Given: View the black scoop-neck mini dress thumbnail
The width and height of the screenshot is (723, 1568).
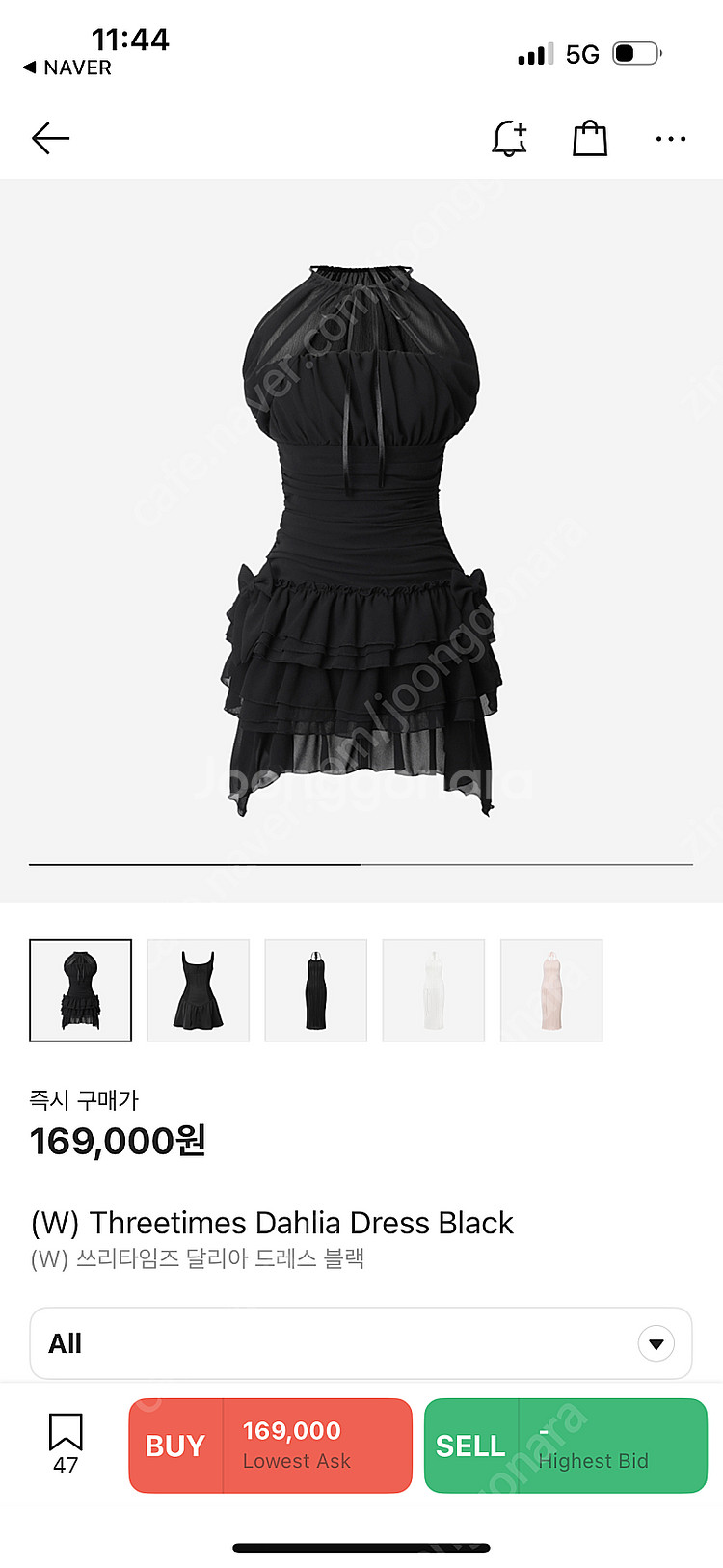Looking at the screenshot, I should coord(199,990).
